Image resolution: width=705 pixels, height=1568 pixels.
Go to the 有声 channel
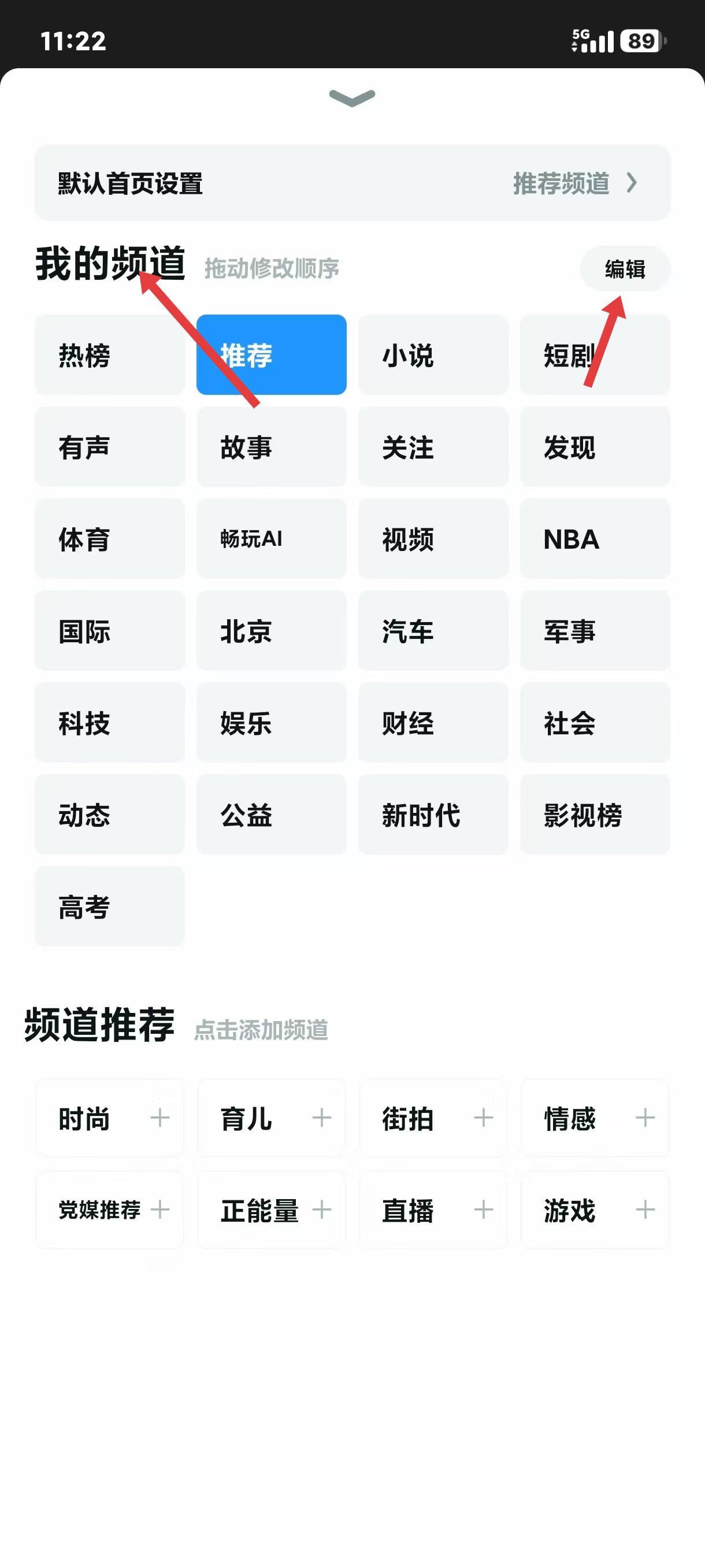[x=109, y=447]
